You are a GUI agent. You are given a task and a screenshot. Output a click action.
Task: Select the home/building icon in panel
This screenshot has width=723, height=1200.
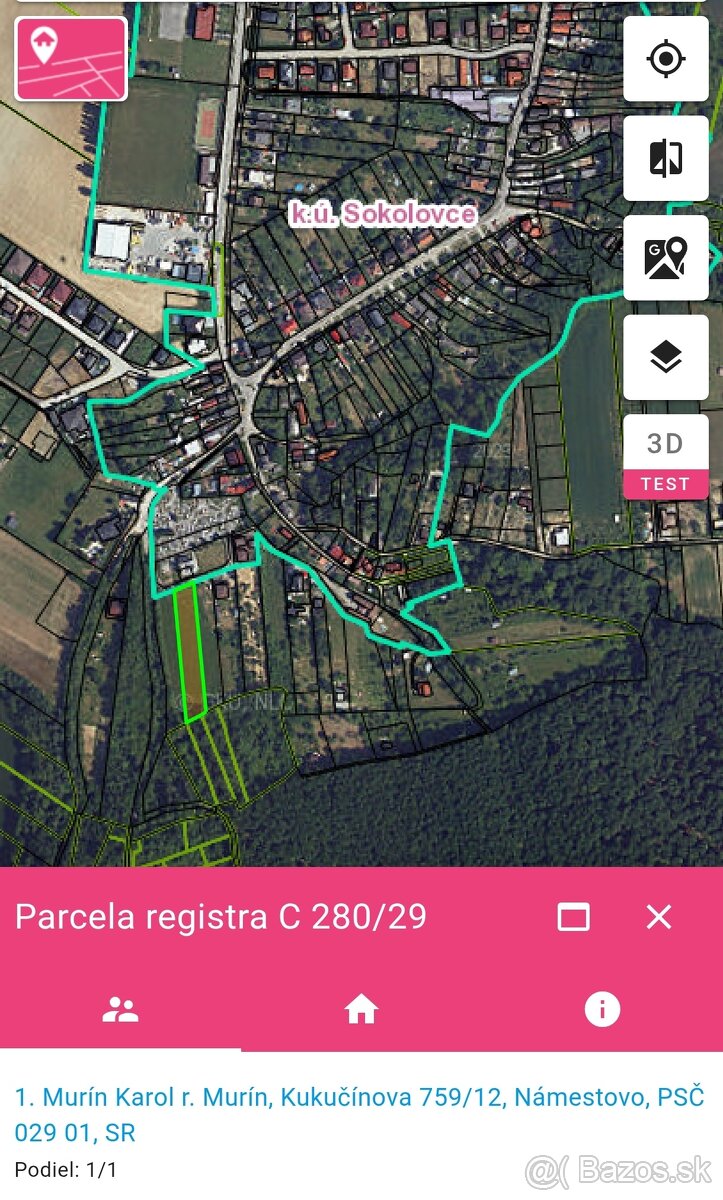361,1009
